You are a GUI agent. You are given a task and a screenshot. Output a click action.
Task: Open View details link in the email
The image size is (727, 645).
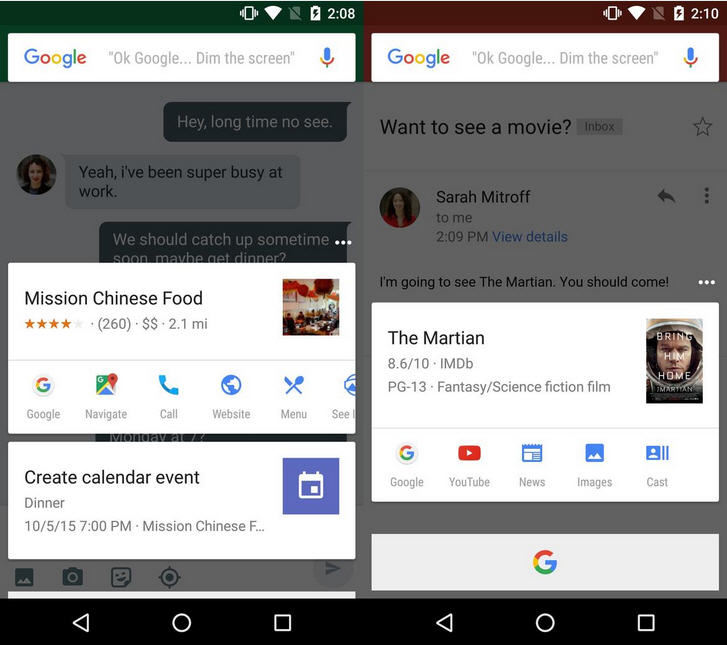pyautogui.click(x=529, y=237)
